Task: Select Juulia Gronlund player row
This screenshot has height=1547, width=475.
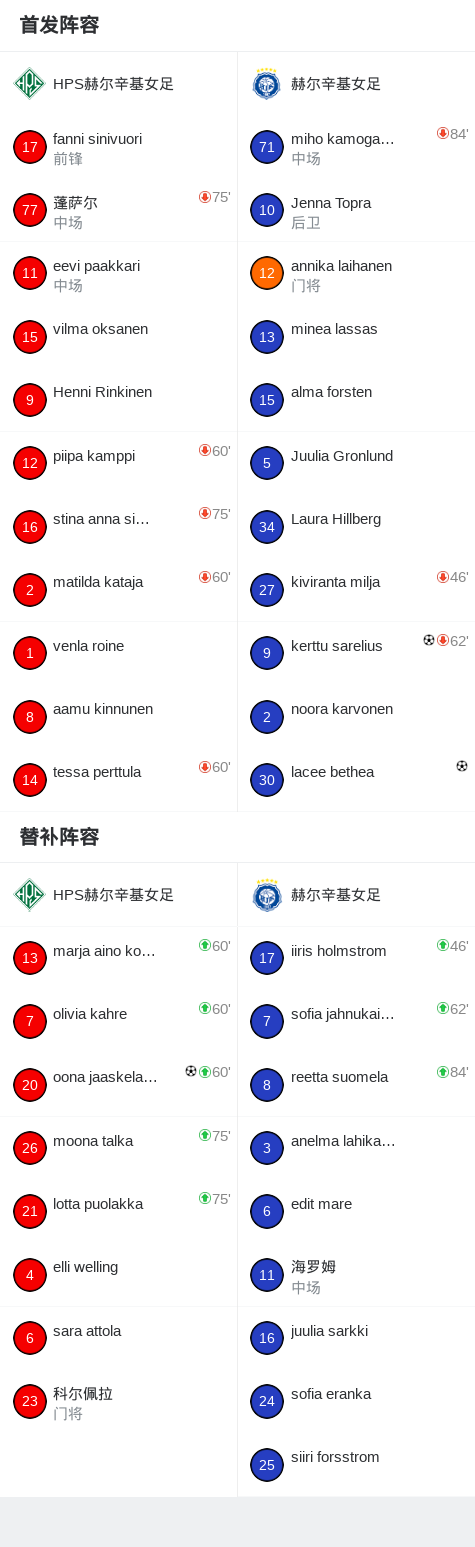Action: click(x=356, y=463)
